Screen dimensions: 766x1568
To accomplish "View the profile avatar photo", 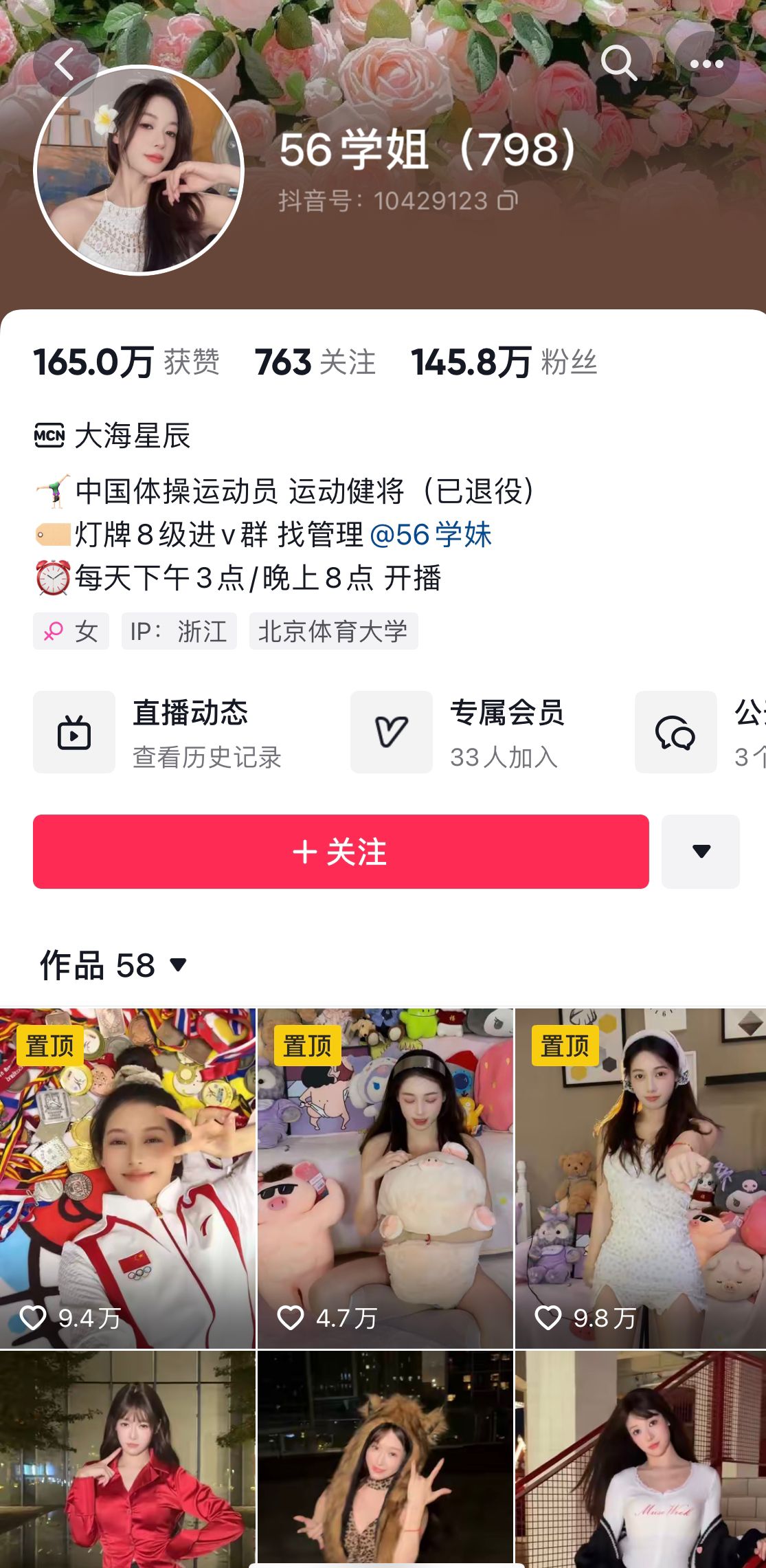I will (139, 170).
